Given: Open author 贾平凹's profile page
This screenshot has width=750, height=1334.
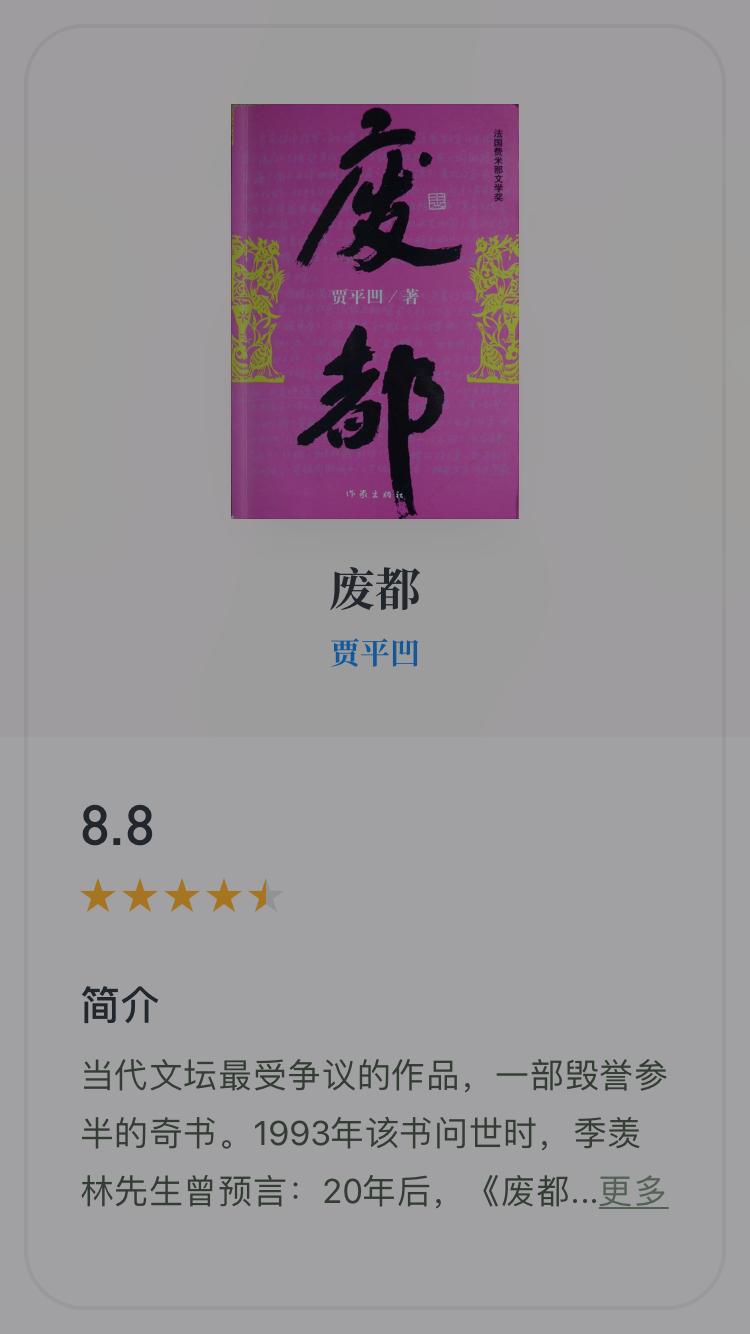Looking at the screenshot, I should [374, 651].
